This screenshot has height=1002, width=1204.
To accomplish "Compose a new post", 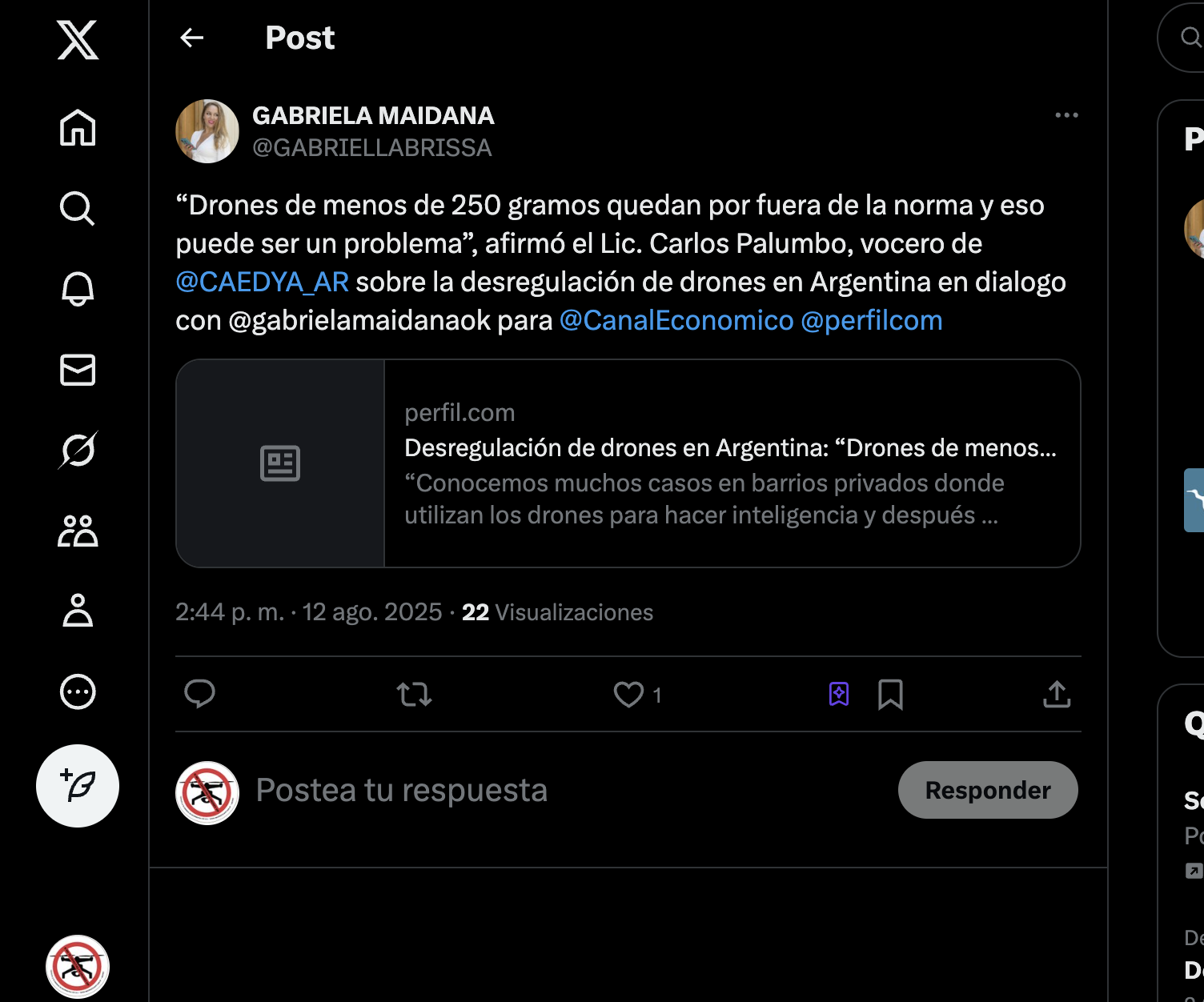I will click(x=78, y=786).
